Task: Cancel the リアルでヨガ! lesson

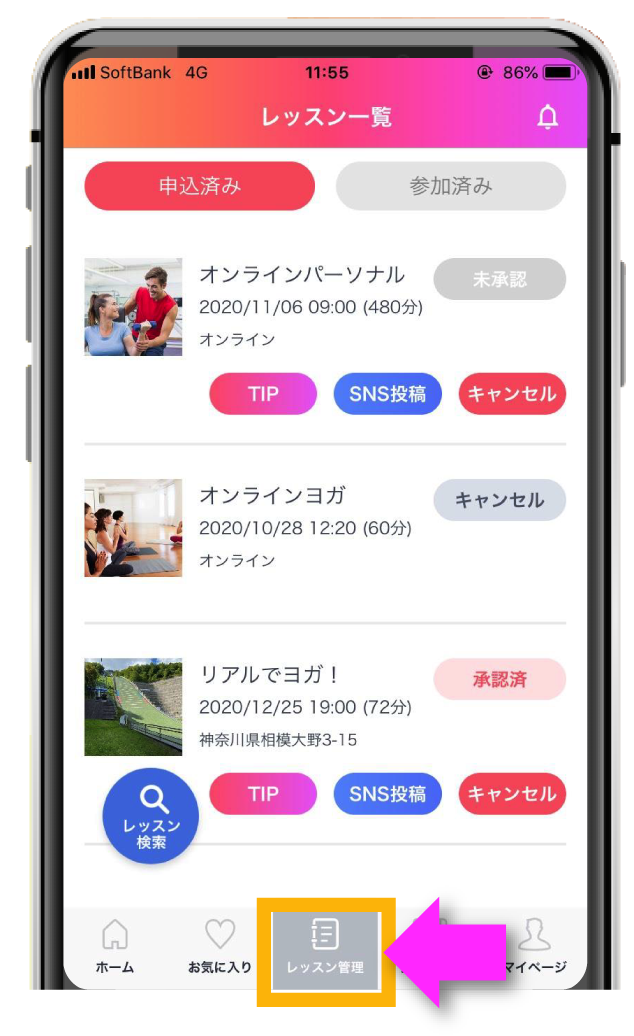Action: click(512, 795)
